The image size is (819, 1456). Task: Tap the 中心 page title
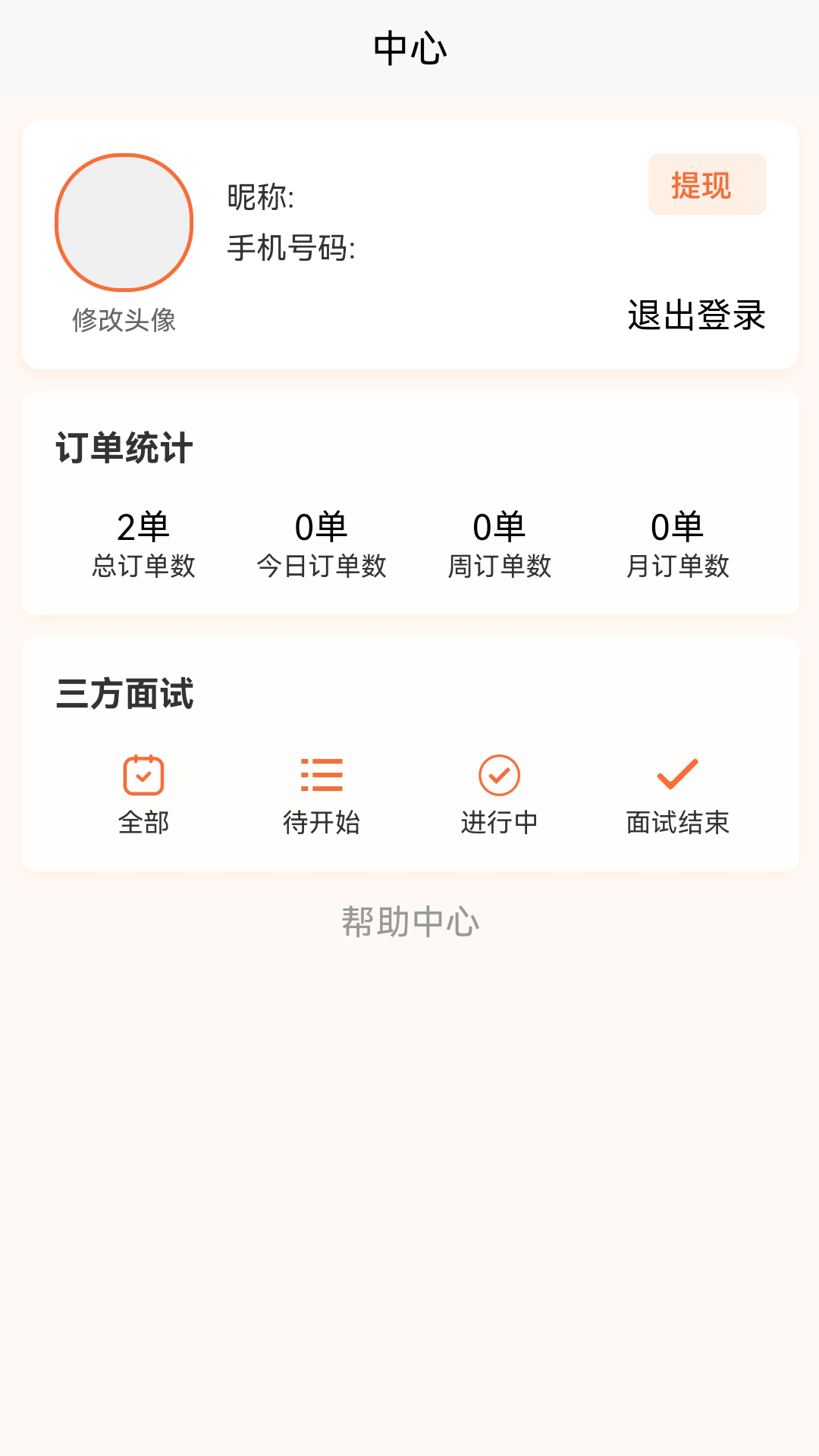[x=409, y=47]
